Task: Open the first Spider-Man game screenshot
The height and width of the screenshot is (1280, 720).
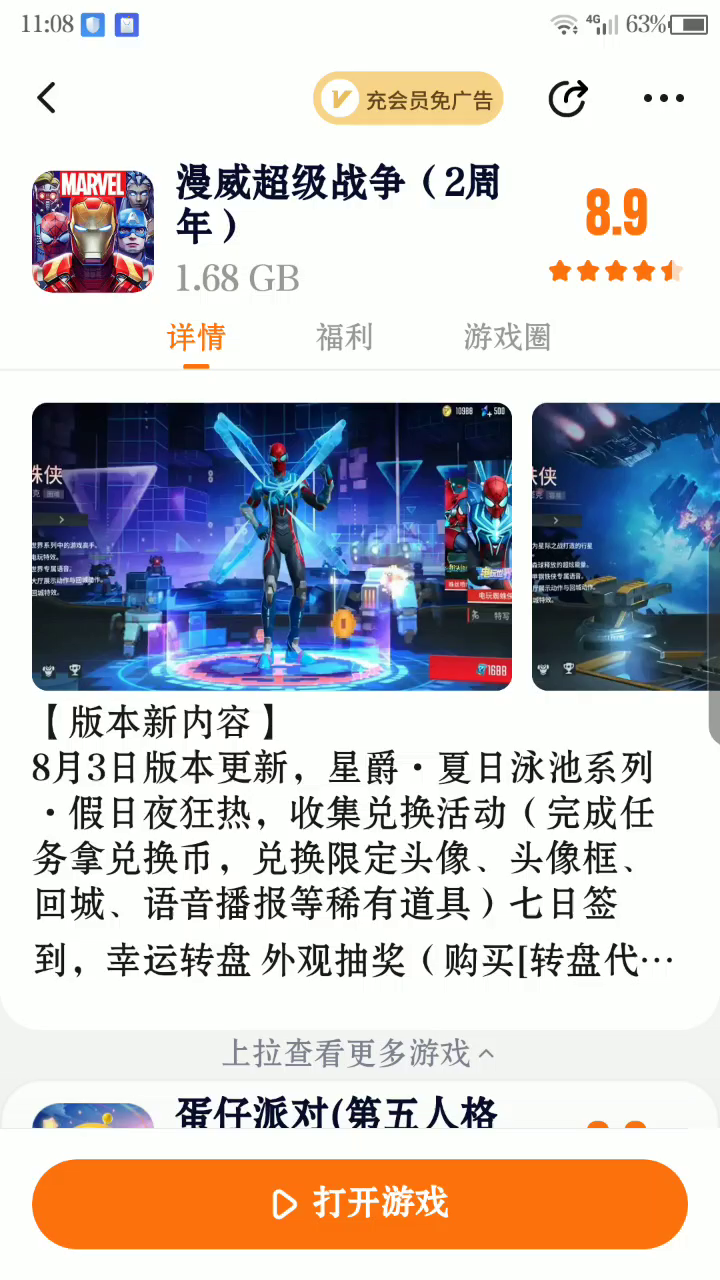Action: [x=272, y=546]
